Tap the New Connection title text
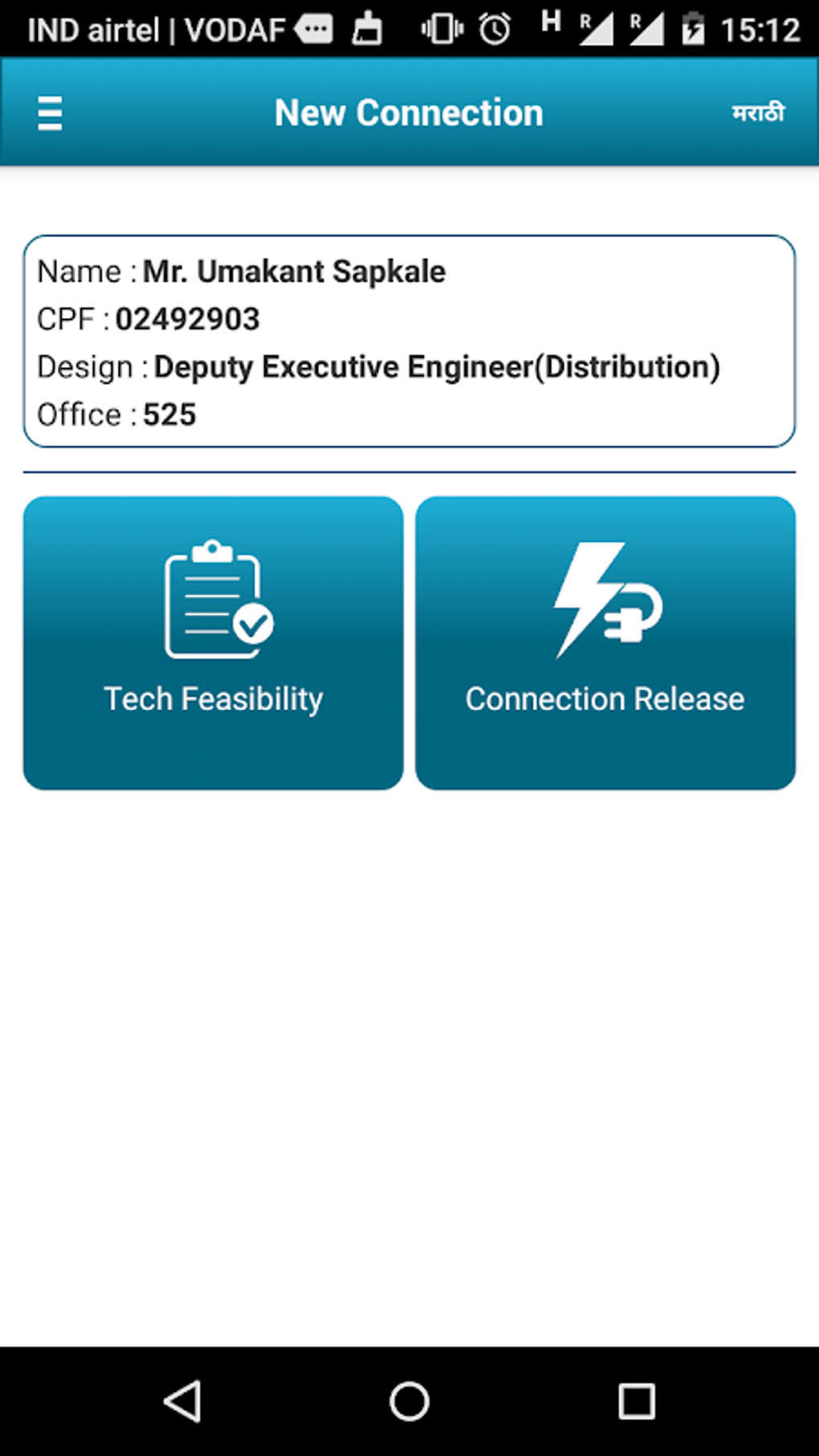819x1456 pixels. coord(409,112)
